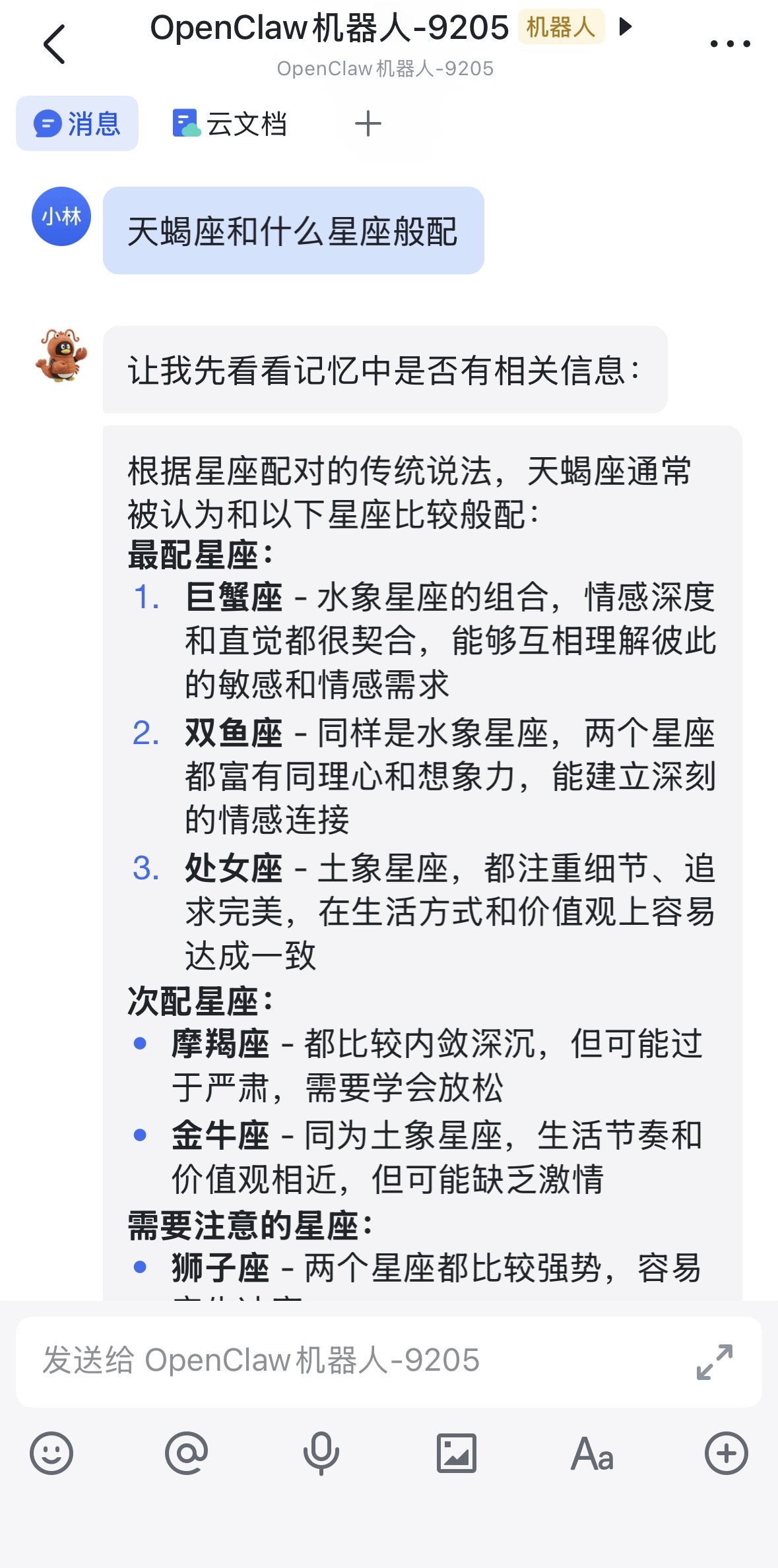
Task: Switch to the 消息 tab
Action: pos(77,123)
